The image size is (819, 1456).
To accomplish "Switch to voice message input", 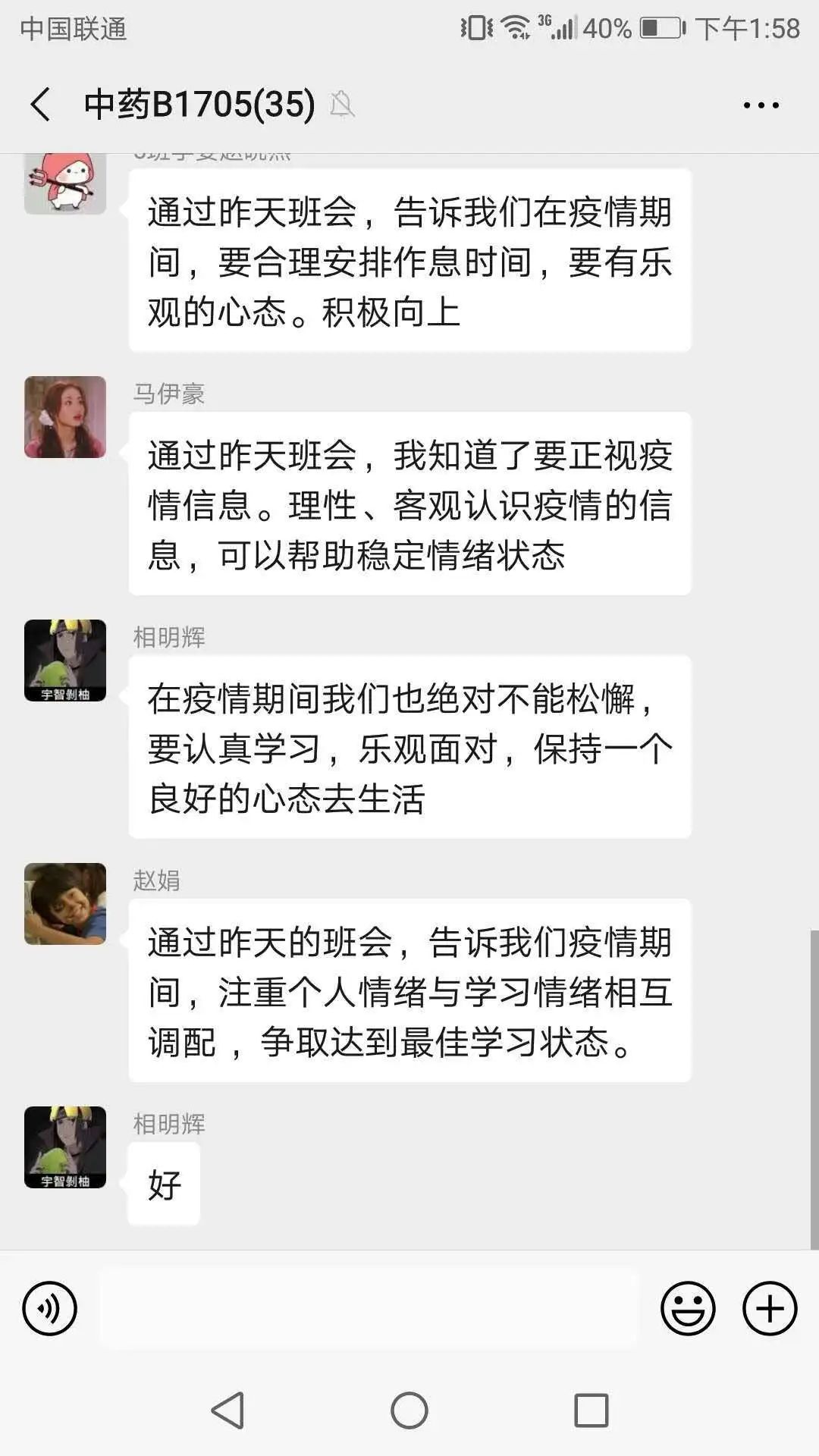I will tap(49, 1308).
